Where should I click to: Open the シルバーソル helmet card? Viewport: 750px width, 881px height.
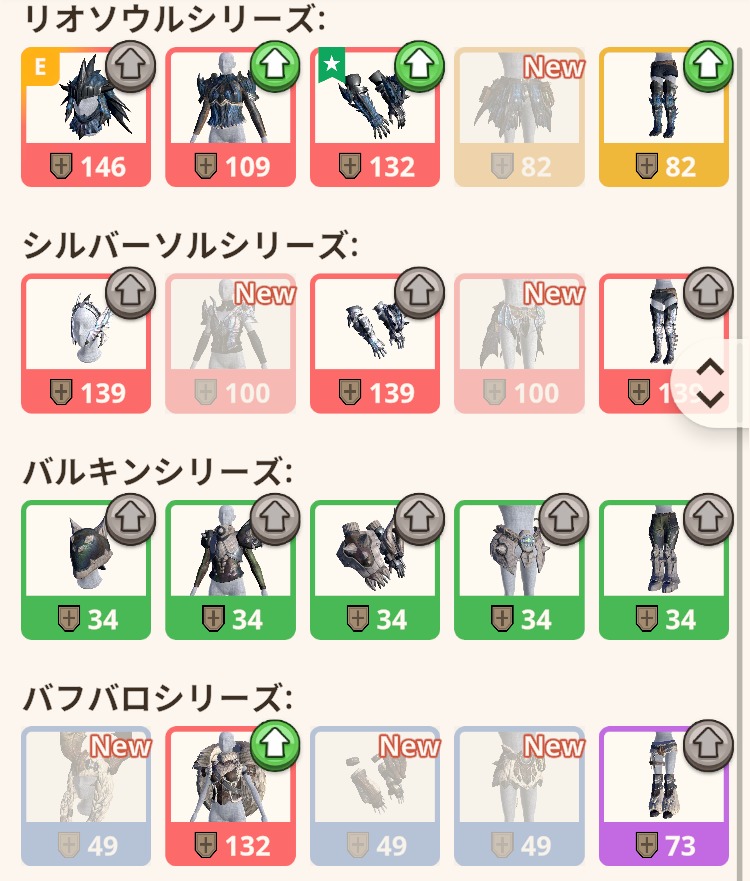86,344
